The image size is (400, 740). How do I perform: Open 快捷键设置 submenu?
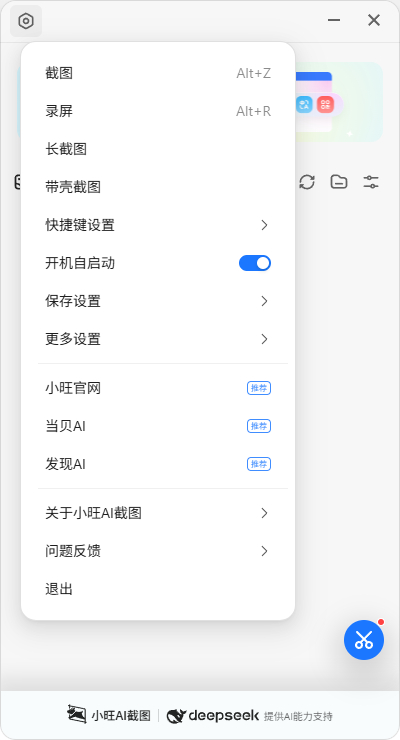[158, 225]
